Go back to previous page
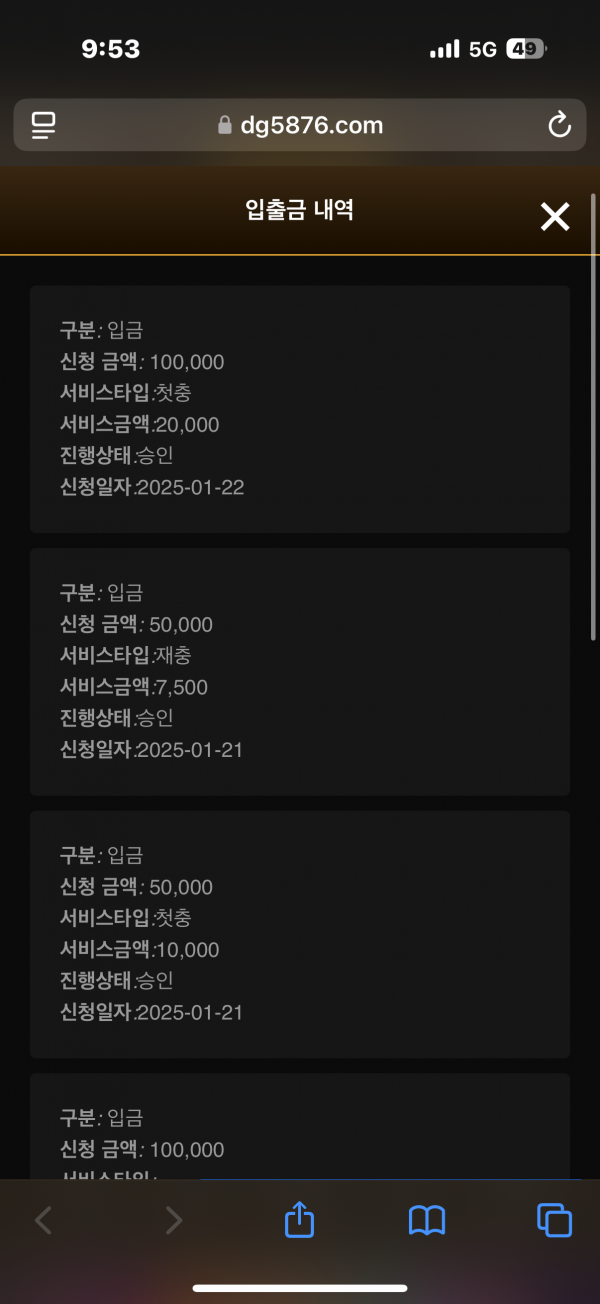Viewport: 600px width, 1304px height. coord(43,1220)
